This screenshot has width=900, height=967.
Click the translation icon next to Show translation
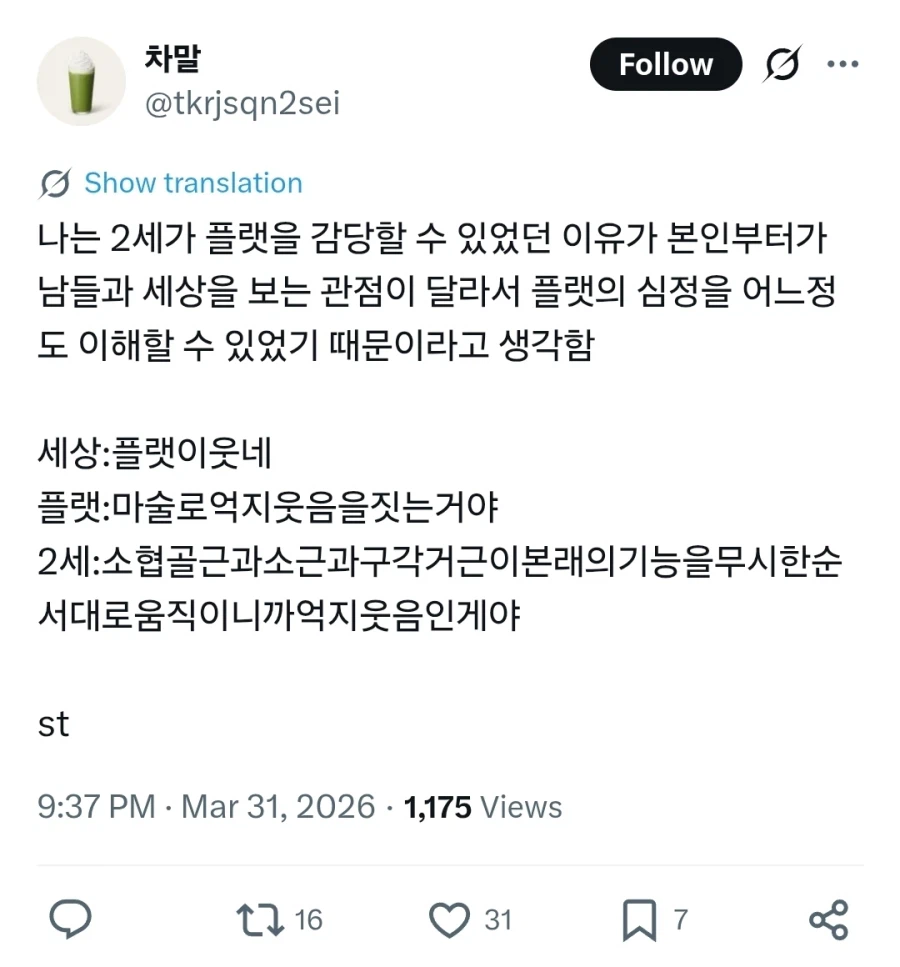(56, 183)
